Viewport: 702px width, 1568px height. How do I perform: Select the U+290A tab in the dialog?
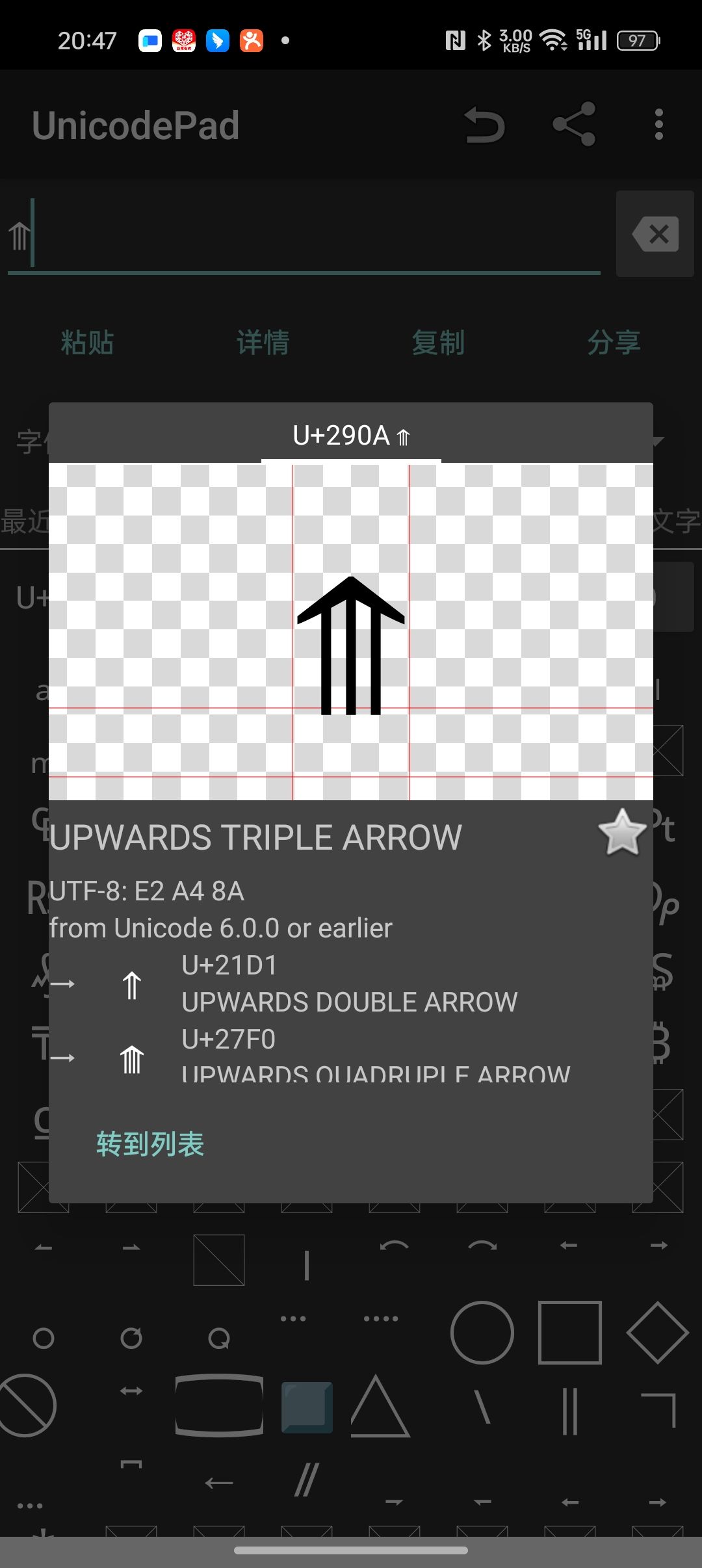tap(351, 436)
